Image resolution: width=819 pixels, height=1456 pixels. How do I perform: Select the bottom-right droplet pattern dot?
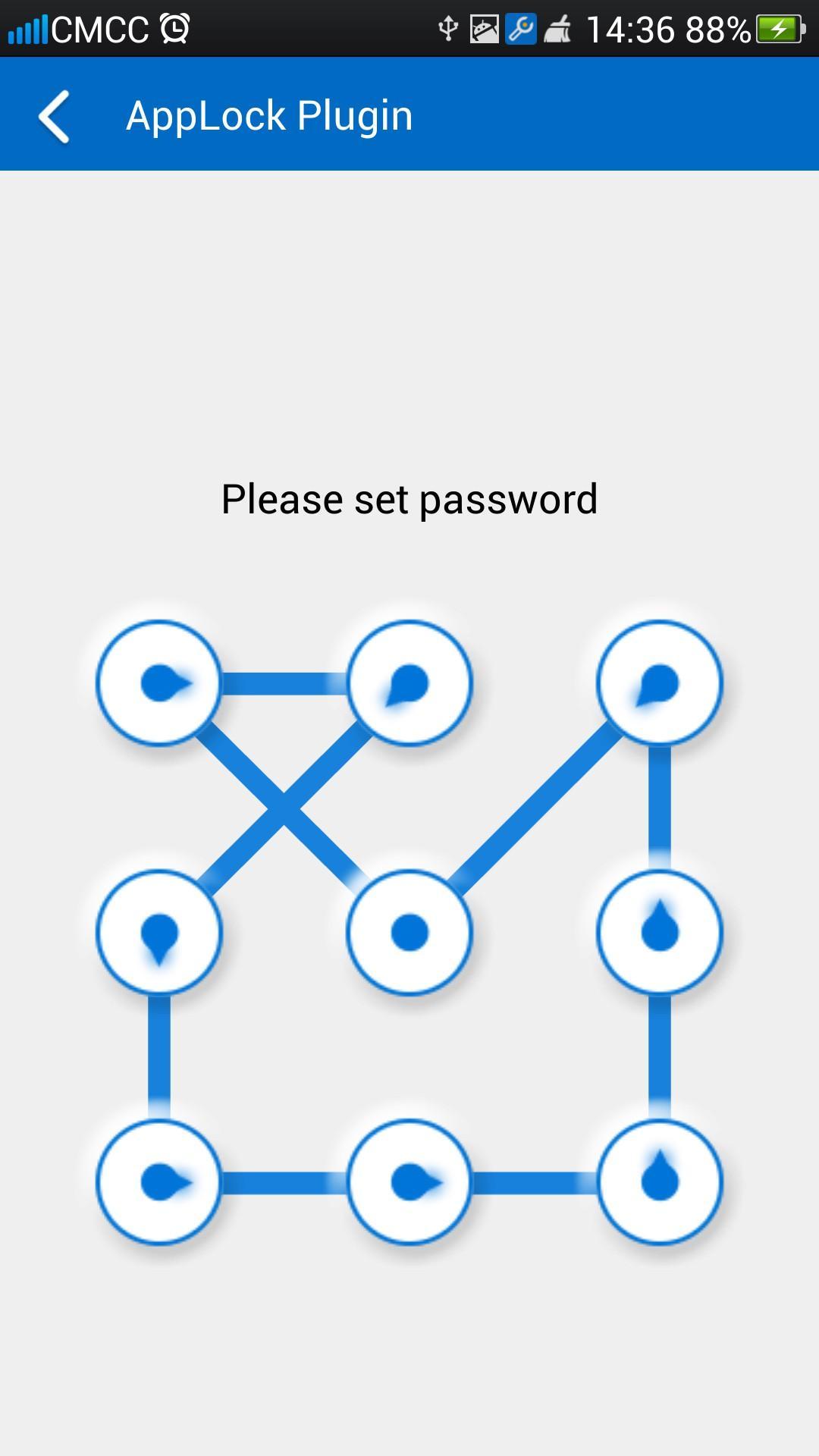click(659, 1180)
